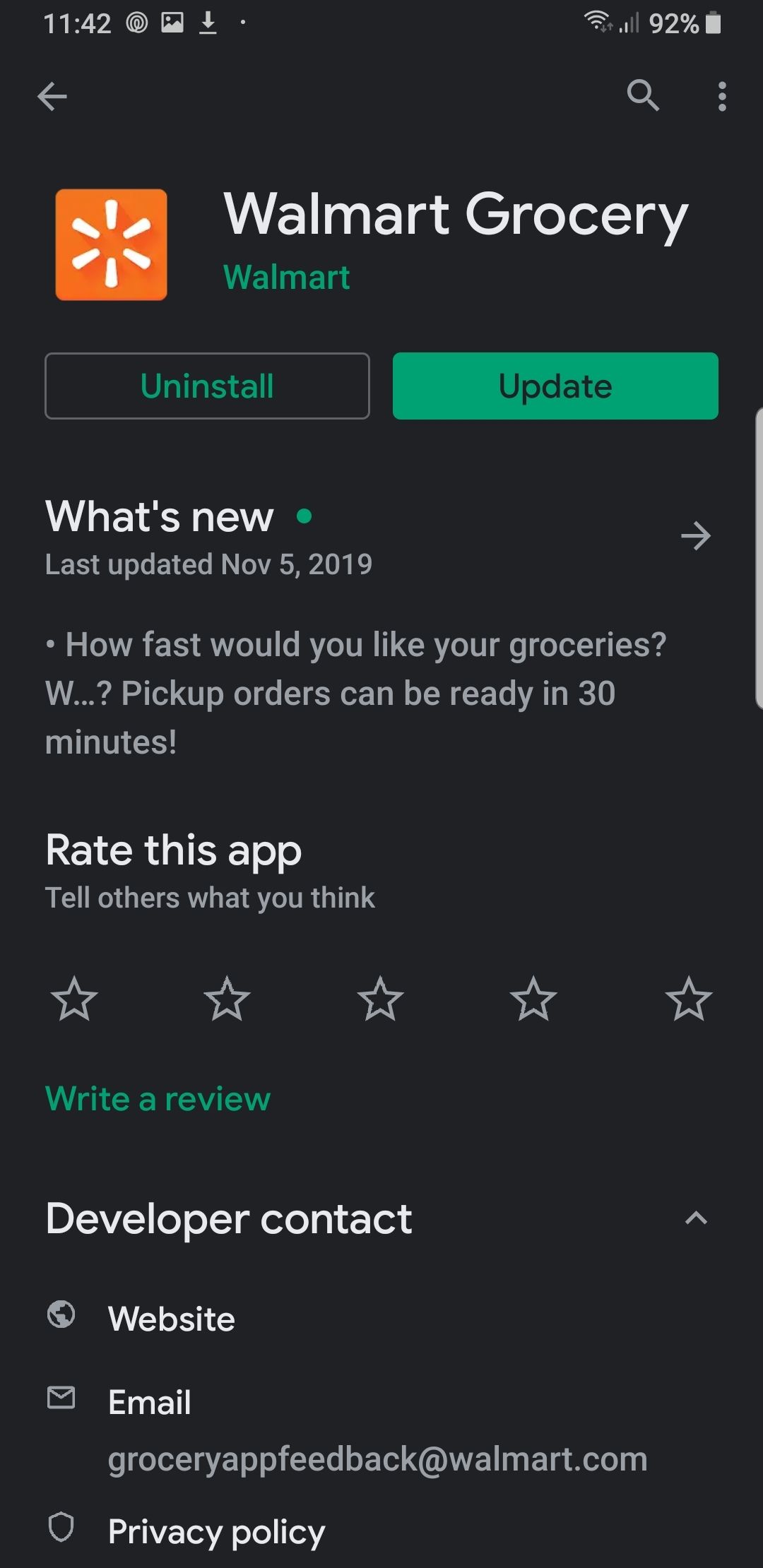Rate the app one star
The image size is (763, 1568).
coord(74,999)
